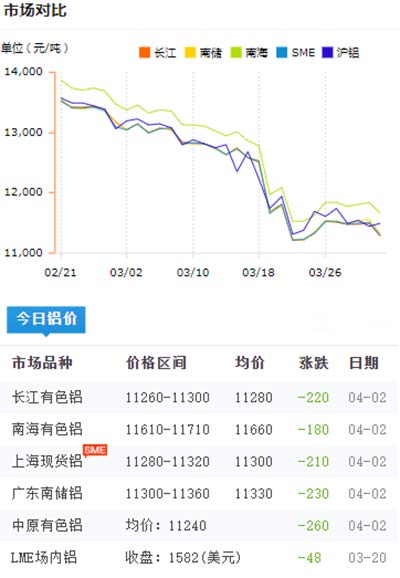Open the LME场内铝 price row
This screenshot has height=578, width=400.
[199, 558]
